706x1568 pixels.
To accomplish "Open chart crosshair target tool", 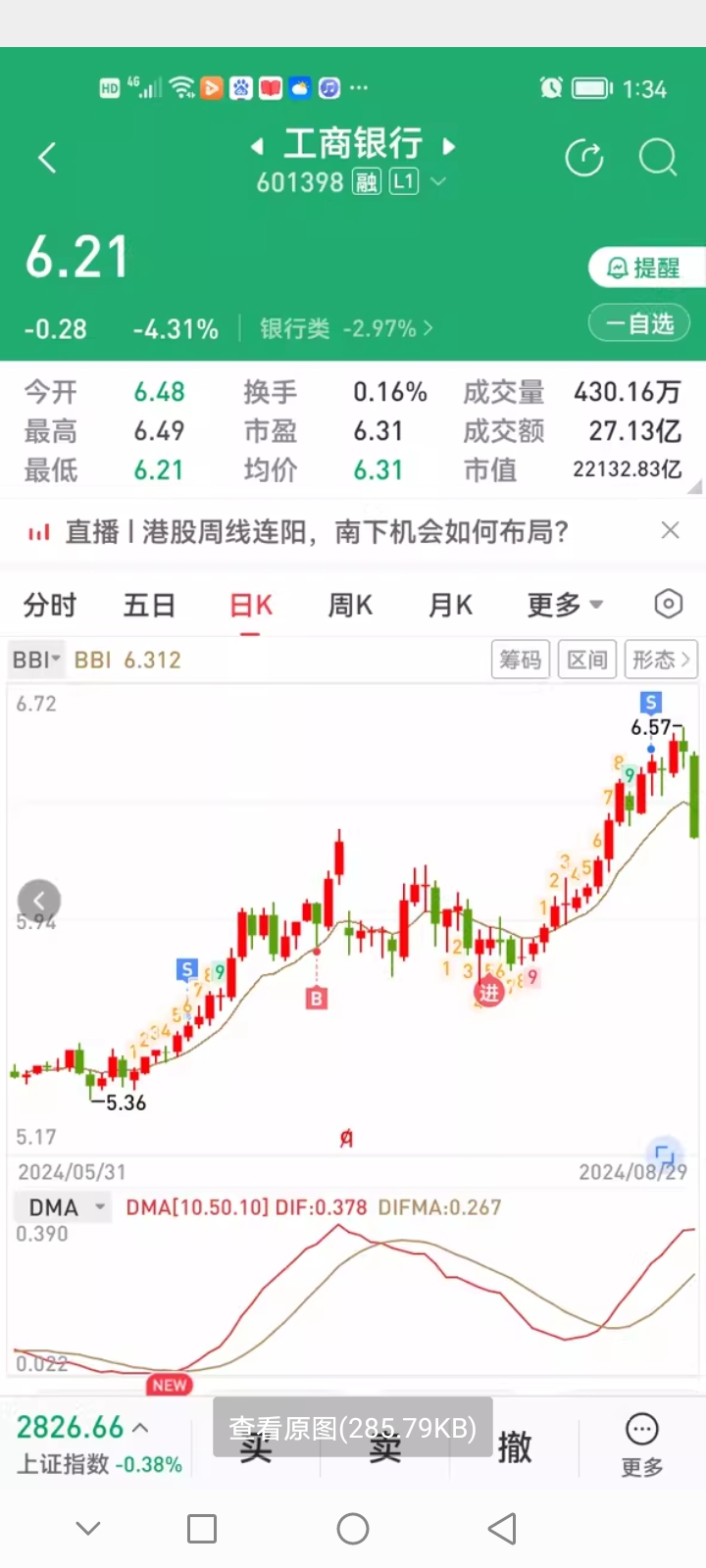I will coord(667,605).
